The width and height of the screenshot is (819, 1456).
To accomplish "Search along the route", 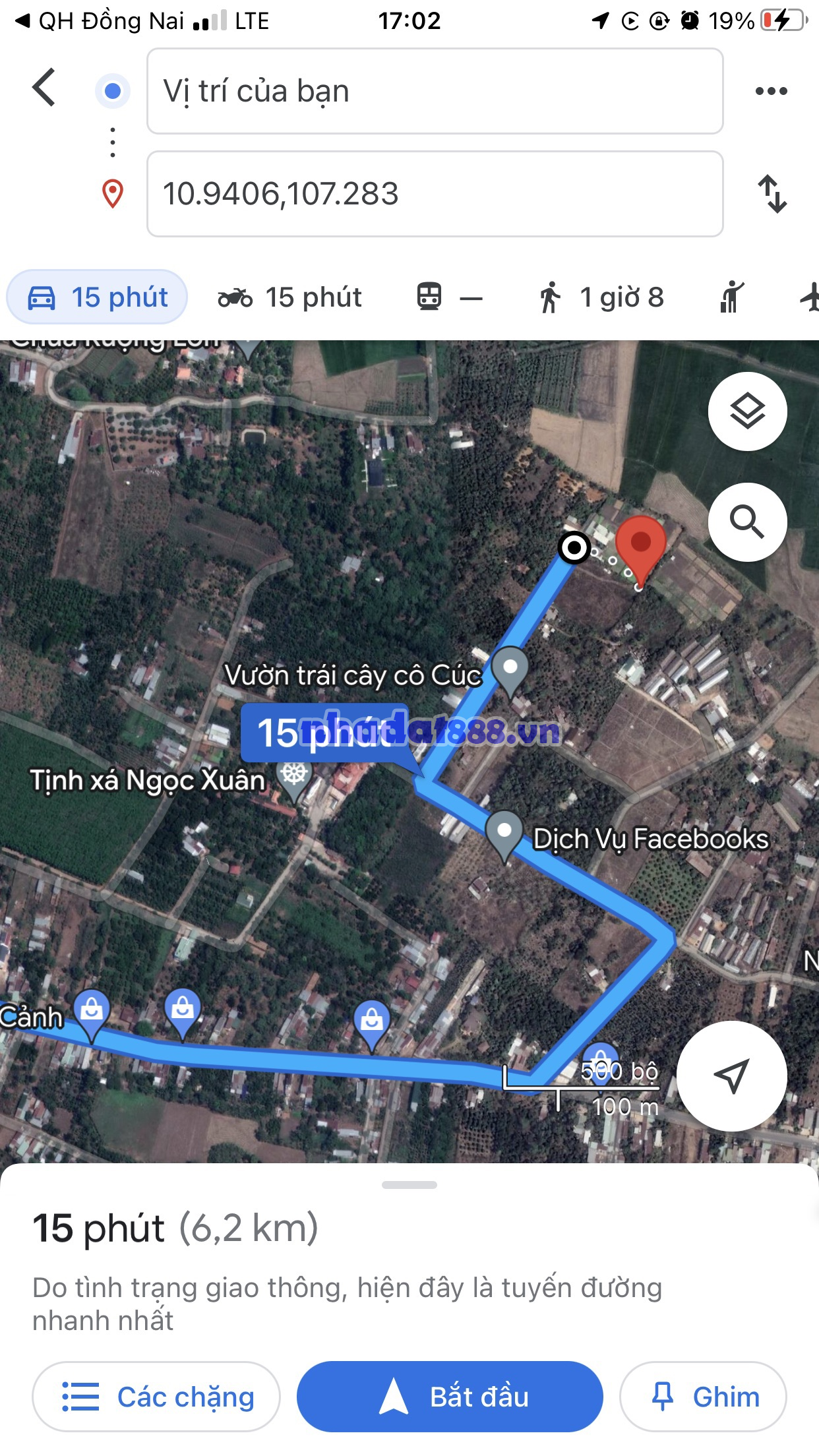I will [747, 522].
